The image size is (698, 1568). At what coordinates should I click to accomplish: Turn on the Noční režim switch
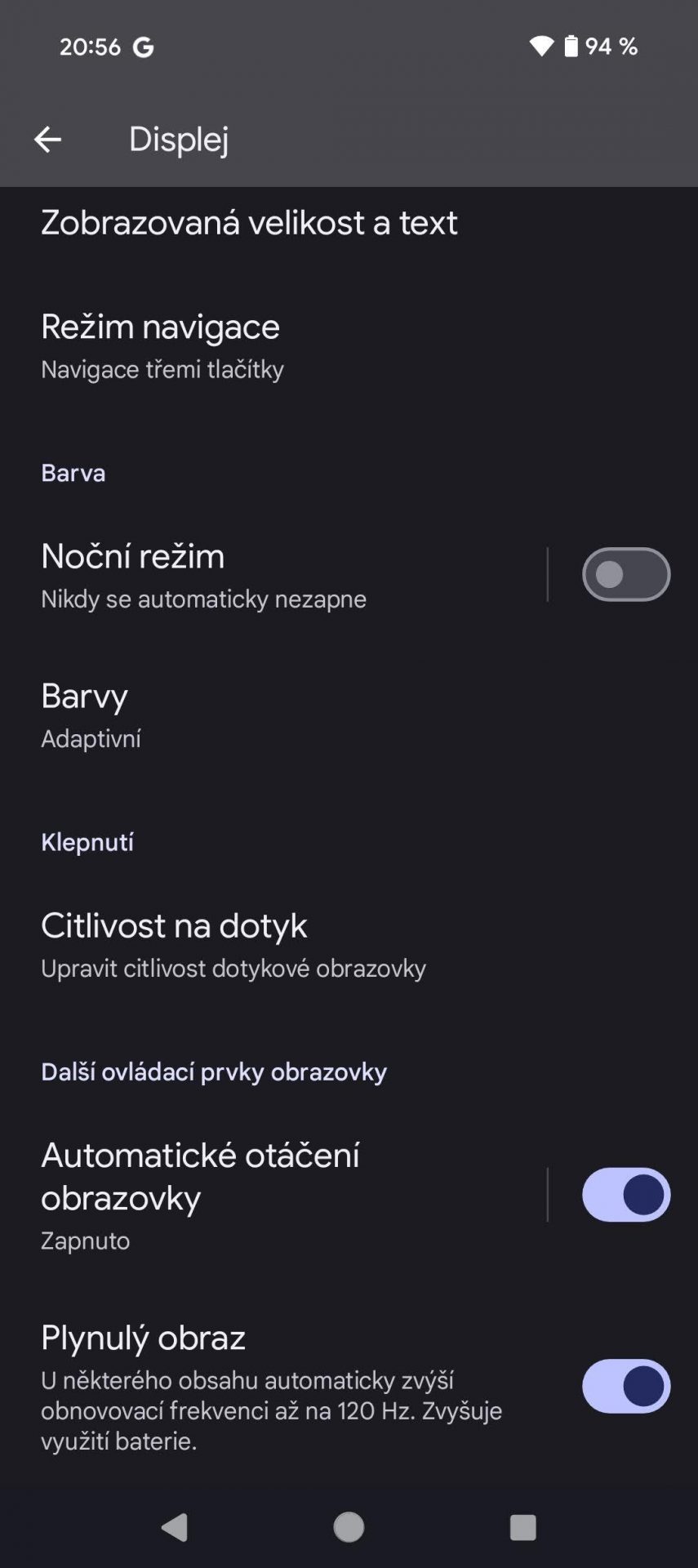626,575
